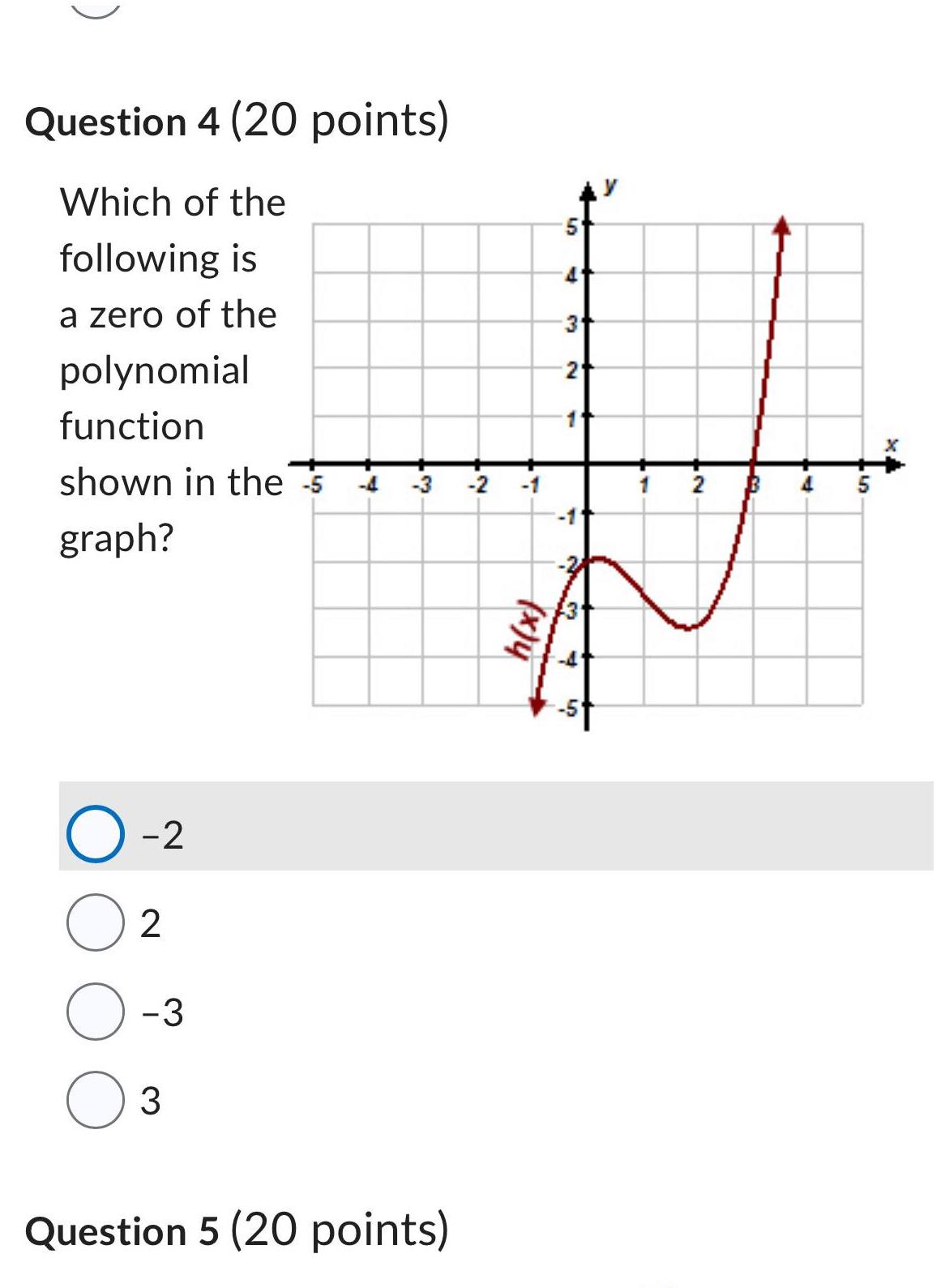This screenshot has height=1288, width=945.
Task: Click the h(x) label on the graph
Action: point(523,628)
